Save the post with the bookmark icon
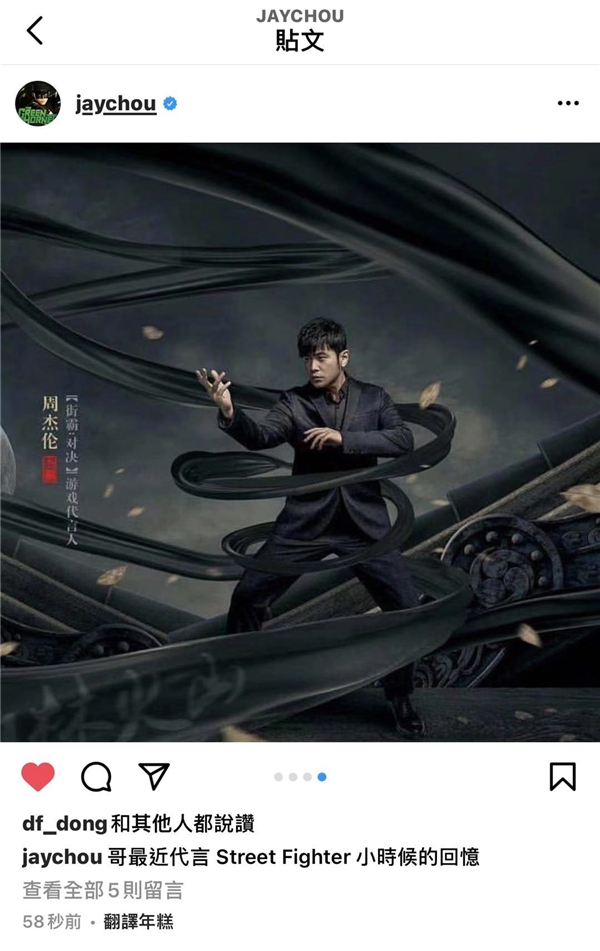Image resolution: width=600 pixels, height=951 pixels. point(563,777)
